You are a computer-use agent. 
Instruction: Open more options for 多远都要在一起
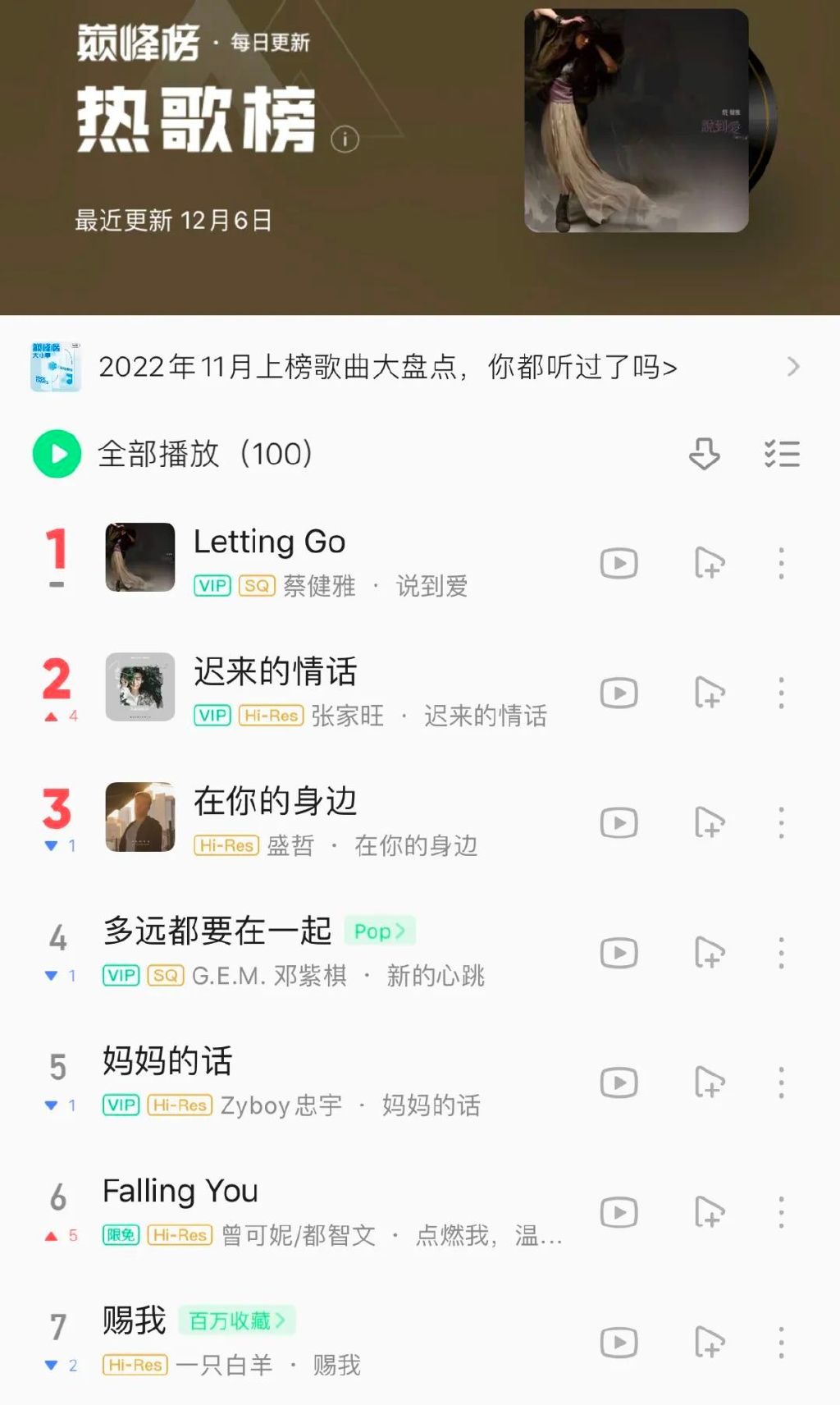coord(781,953)
